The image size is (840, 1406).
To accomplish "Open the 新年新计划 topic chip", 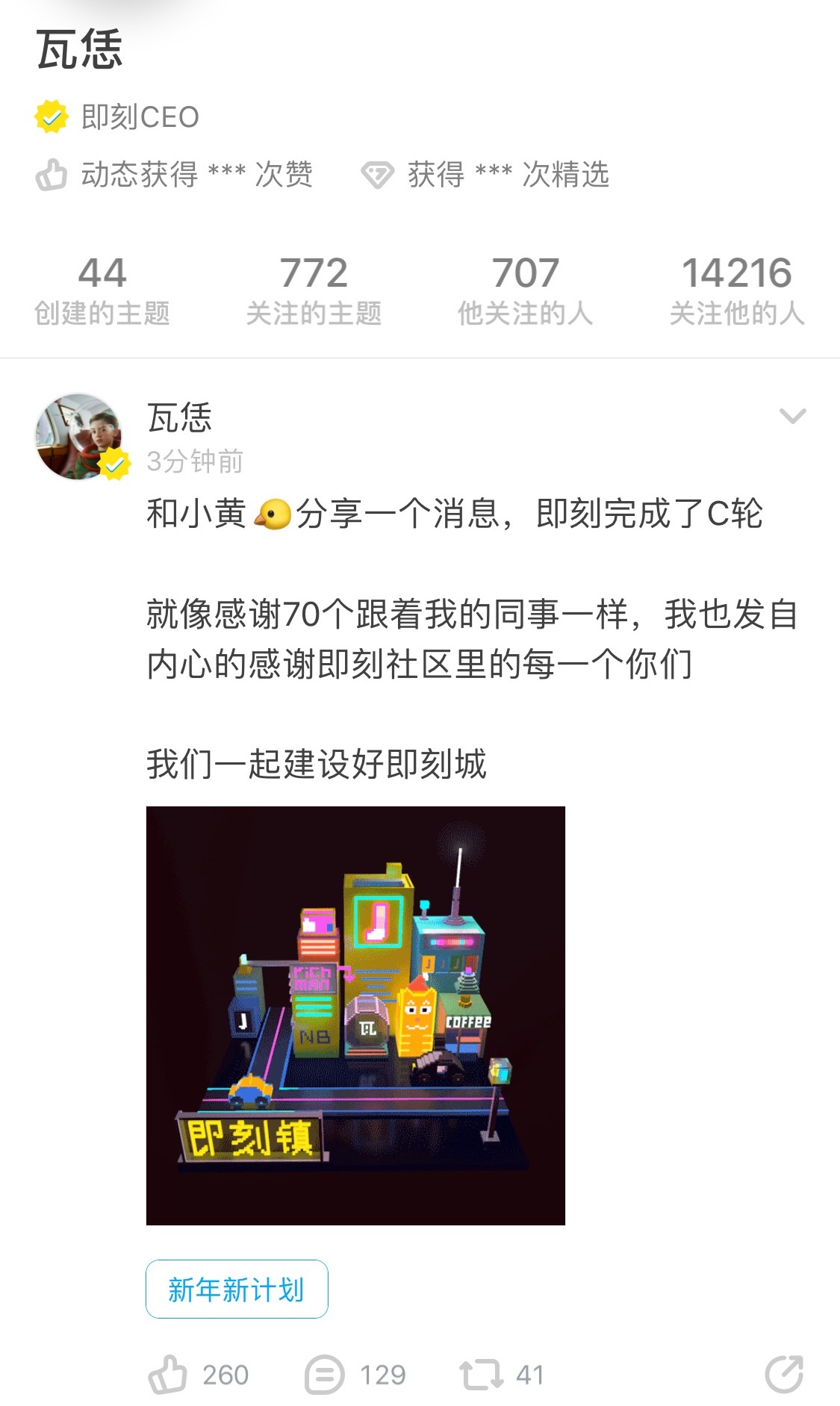I will pyautogui.click(x=237, y=1290).
